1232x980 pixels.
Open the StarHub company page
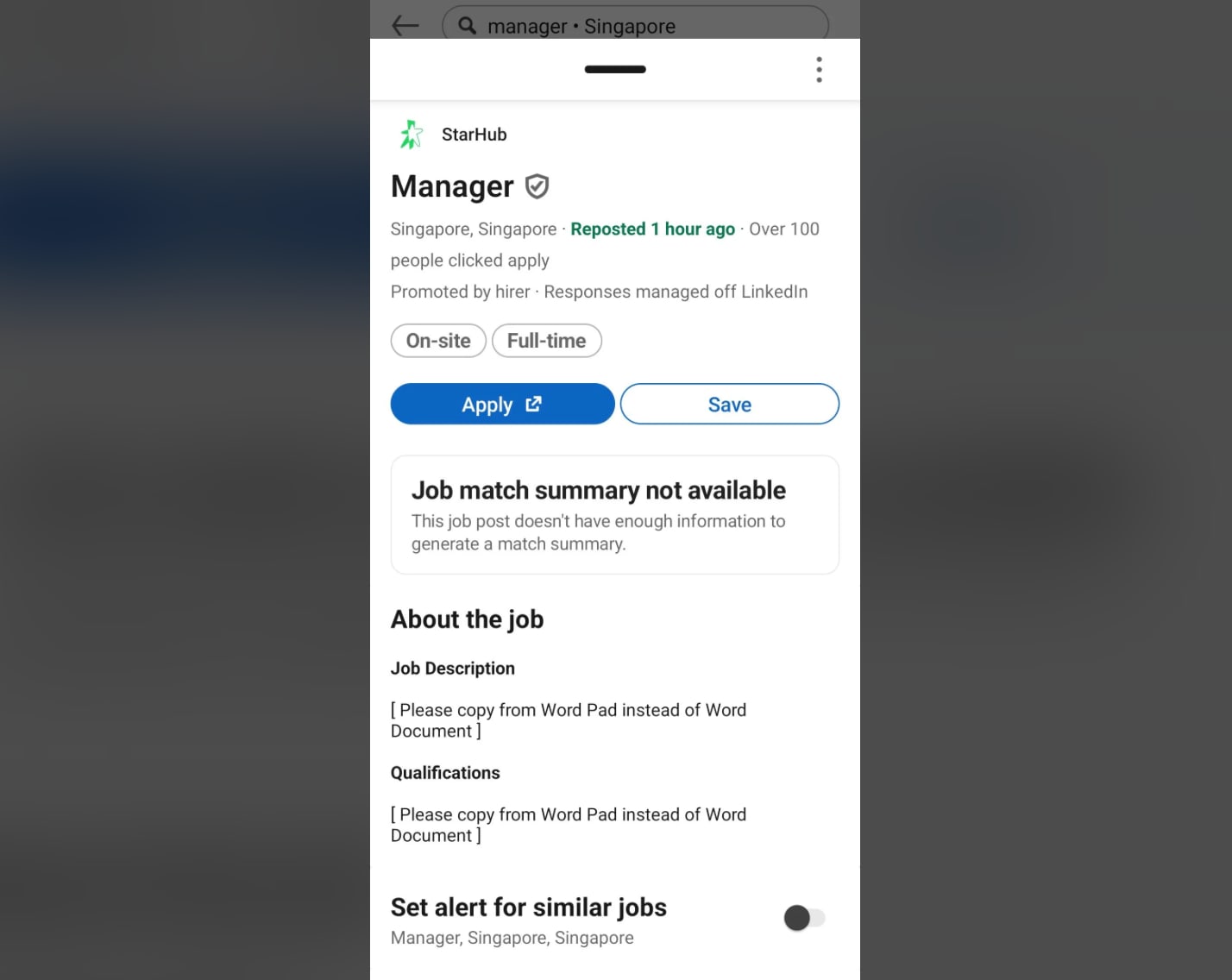tap(473, 135)
